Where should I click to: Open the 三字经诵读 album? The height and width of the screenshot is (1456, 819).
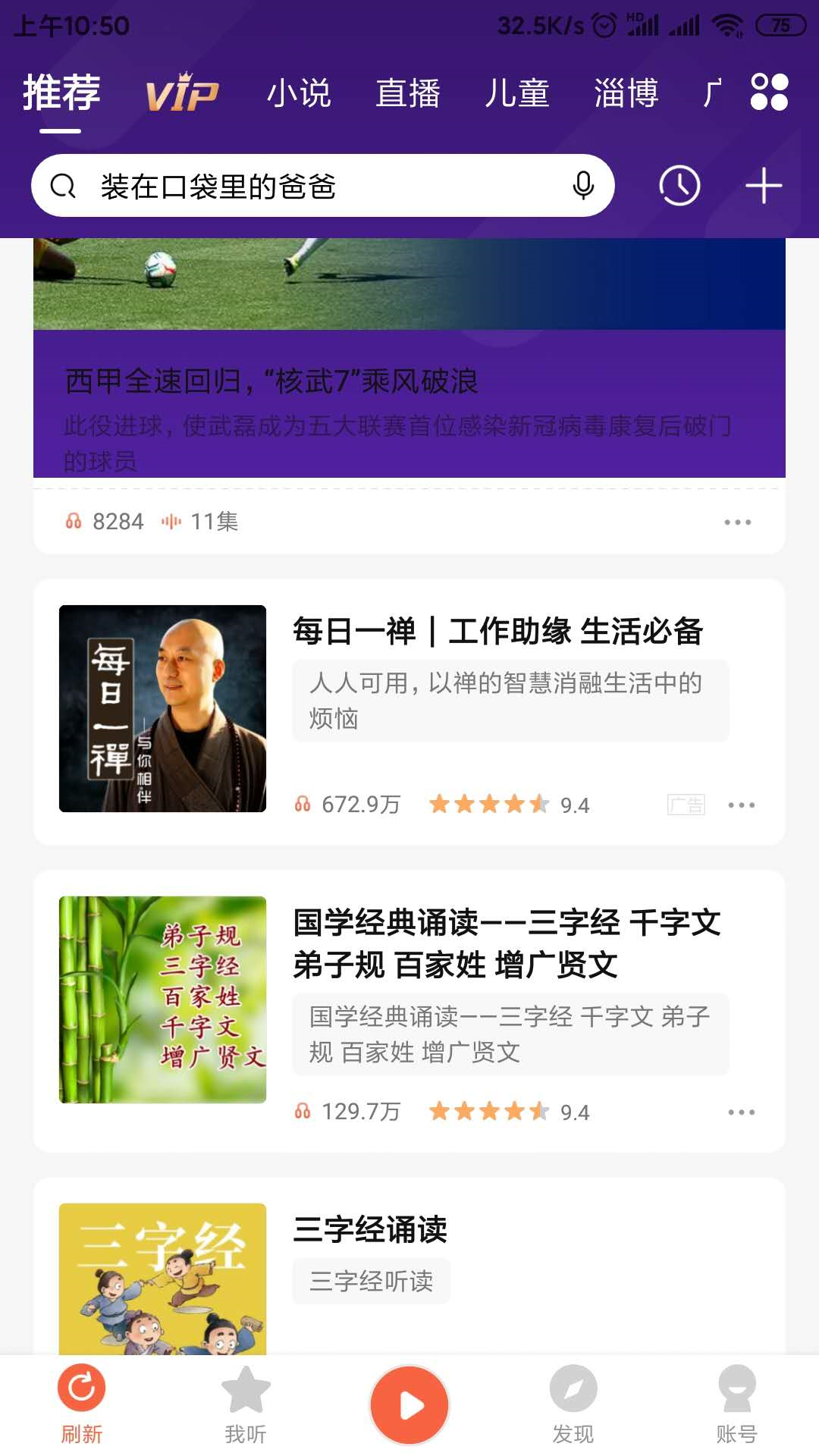[370, 1230]
